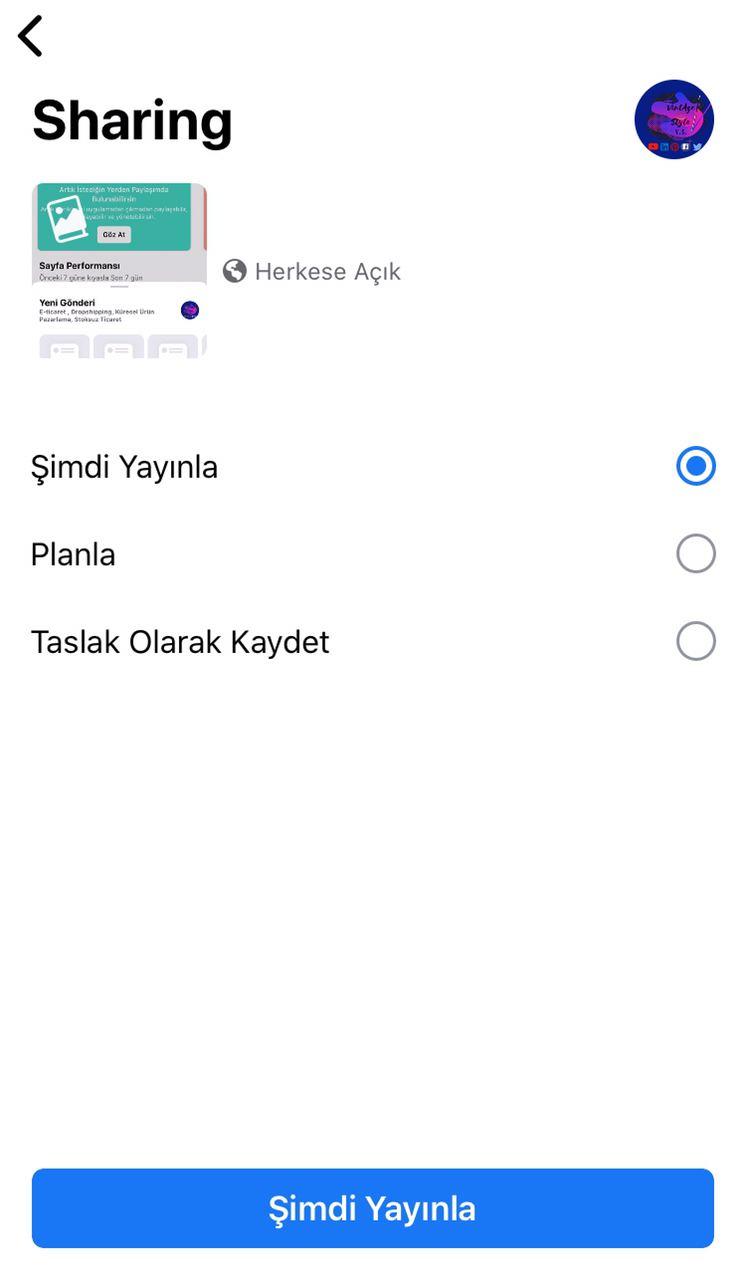
Task: Open the Herkese Açık audience selector
Action: pyautogui.click(x=328, y=270)
